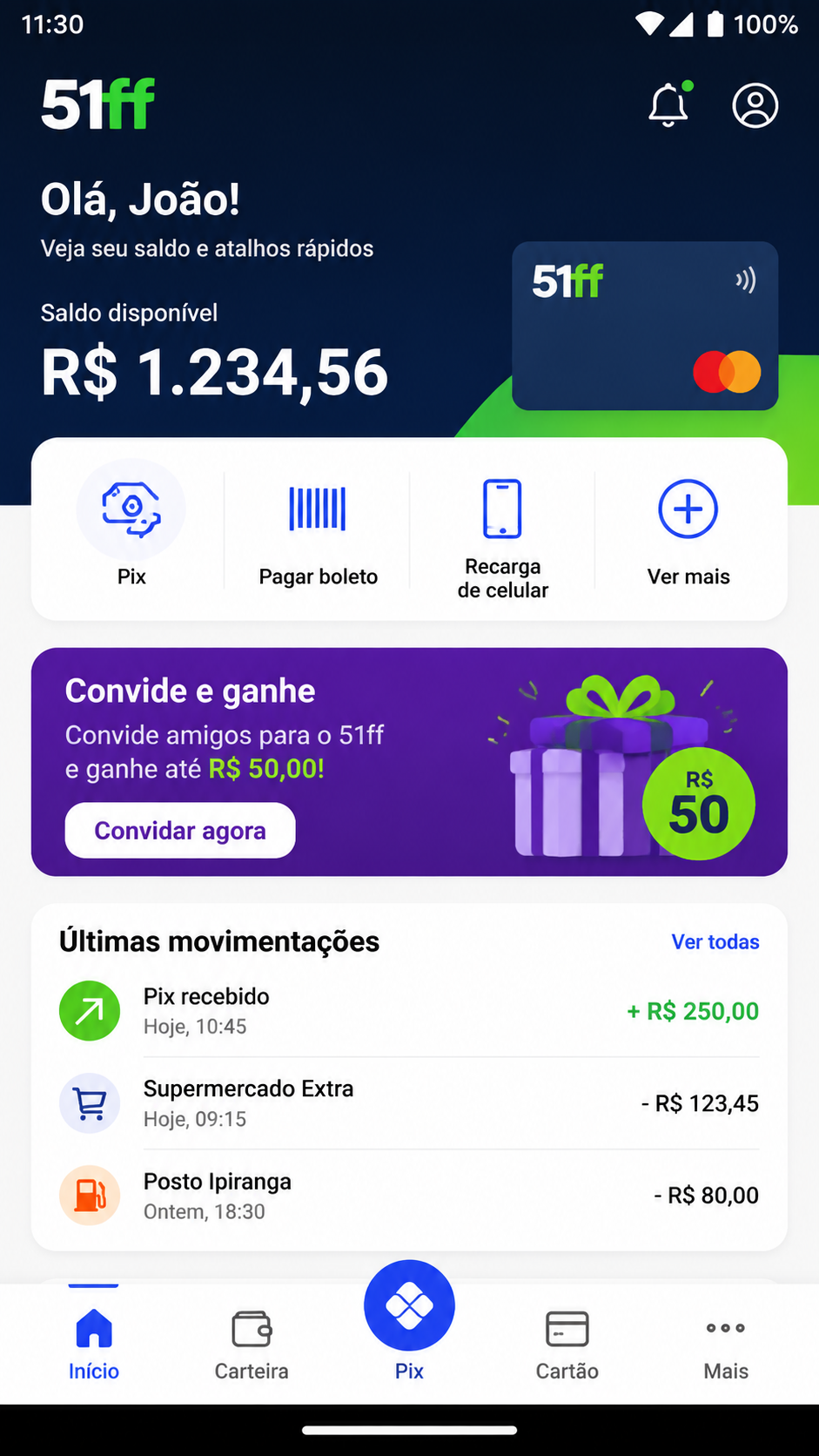
Task: Choose Pagar boleto
Action: [x=318, y=530]
